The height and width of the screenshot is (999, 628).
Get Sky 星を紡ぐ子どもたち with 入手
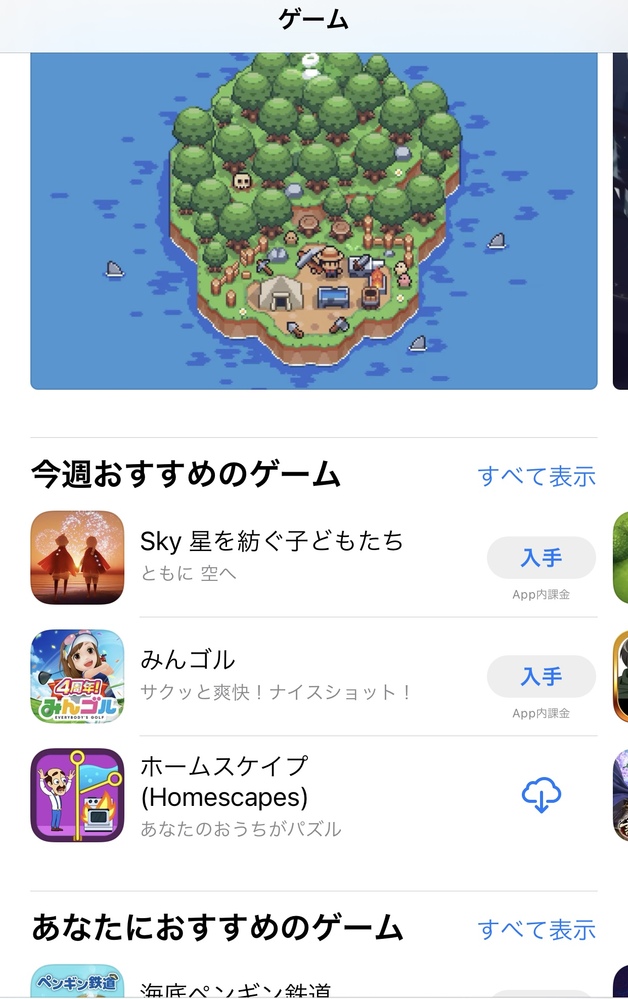pyautogui.click(x=541, y=558)
